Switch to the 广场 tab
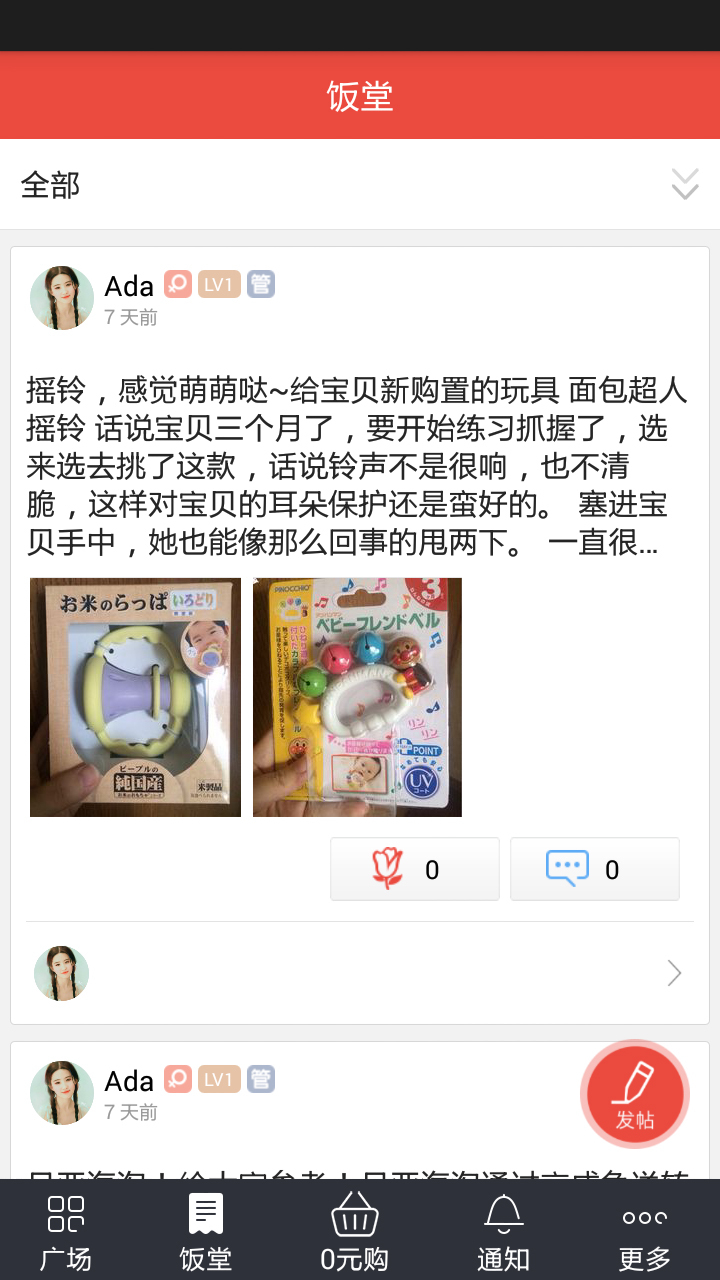The image size is (720, 1280). click(66, 1231)
